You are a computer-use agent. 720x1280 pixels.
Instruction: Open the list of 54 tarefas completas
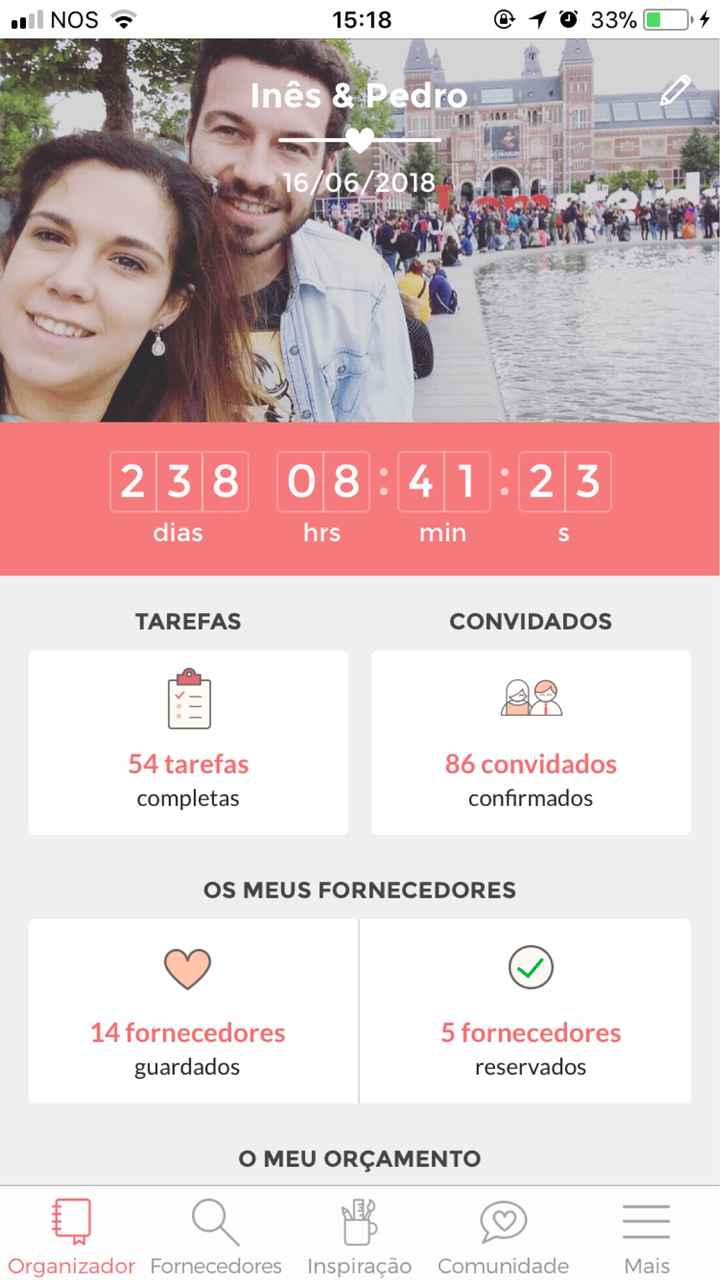(x=187, y=763)
